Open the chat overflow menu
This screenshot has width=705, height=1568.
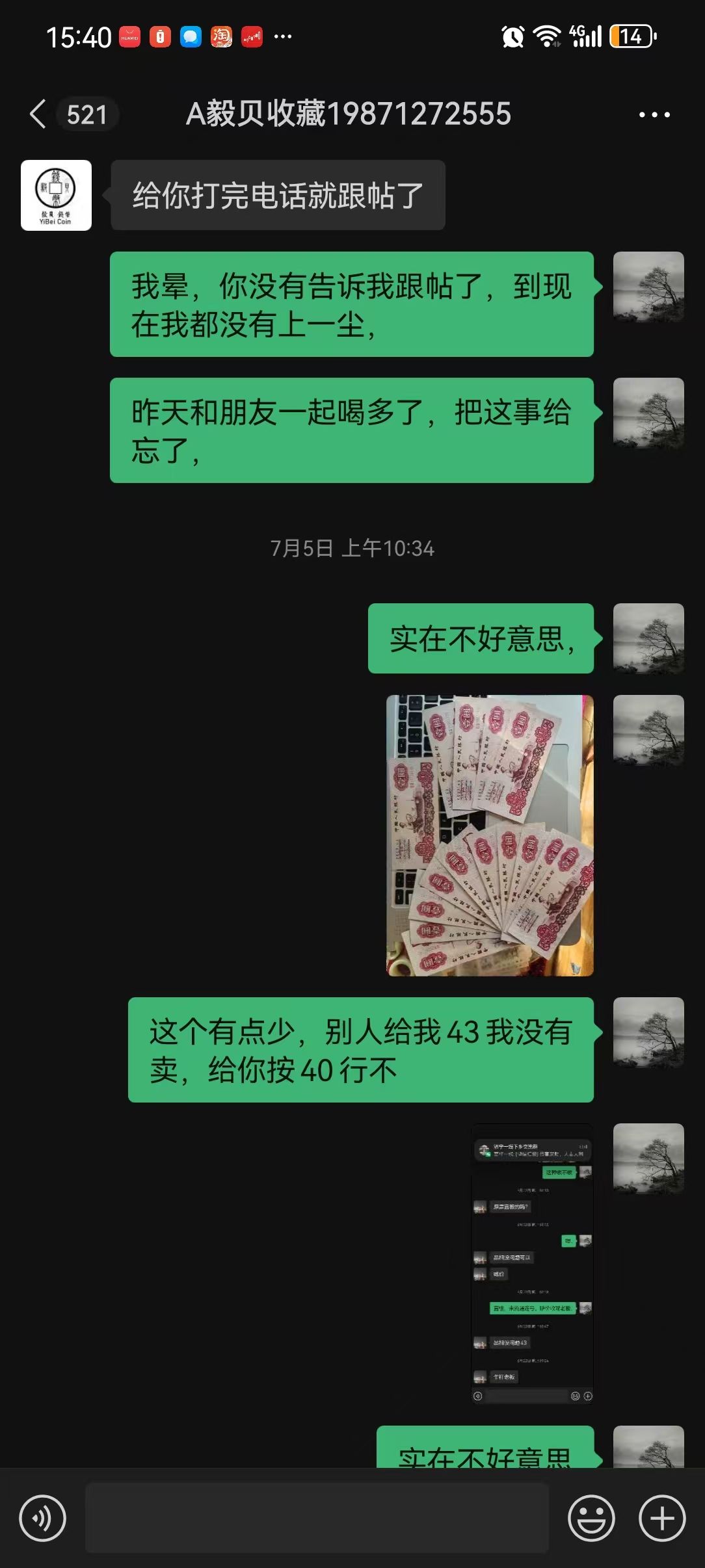[654, 115]
